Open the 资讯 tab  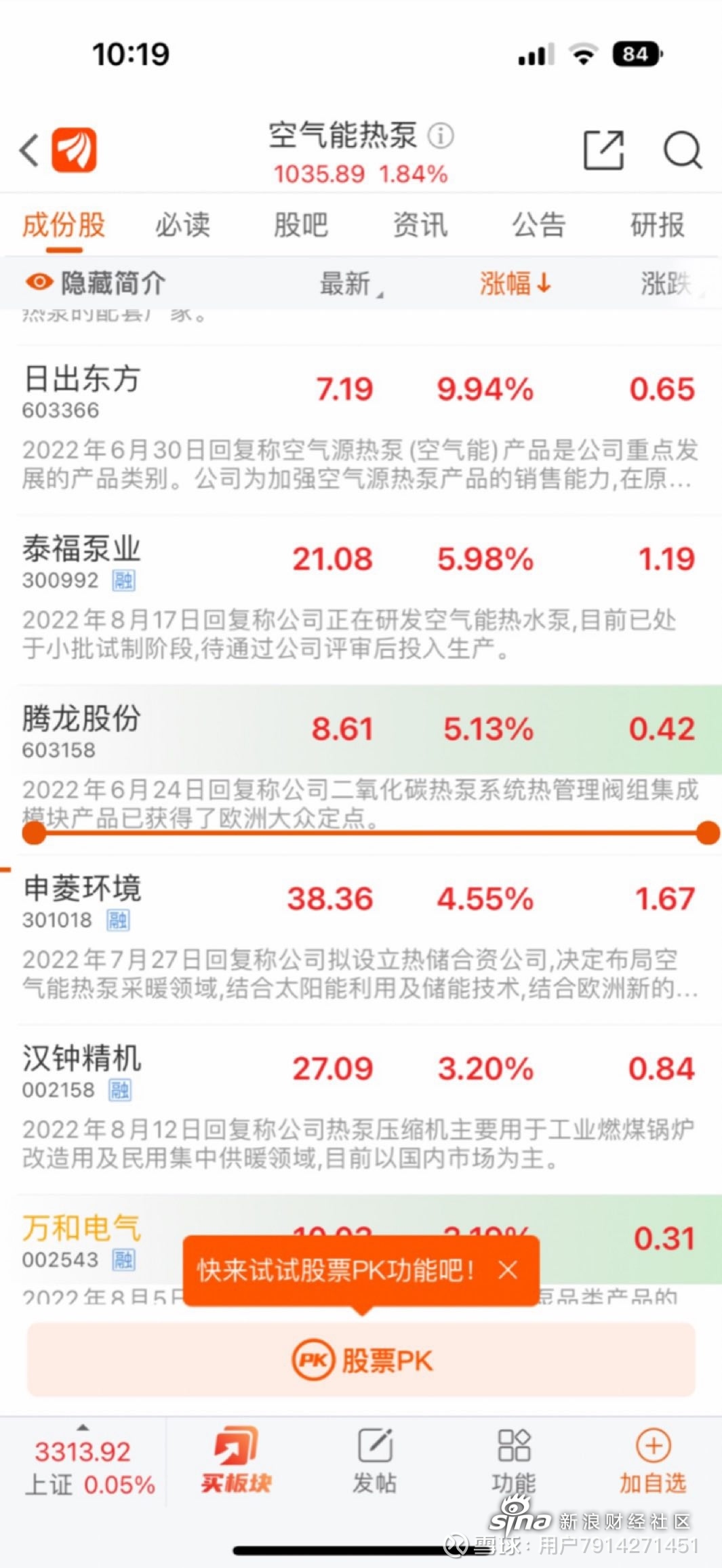pyautogui.click(x=420, y=224)
